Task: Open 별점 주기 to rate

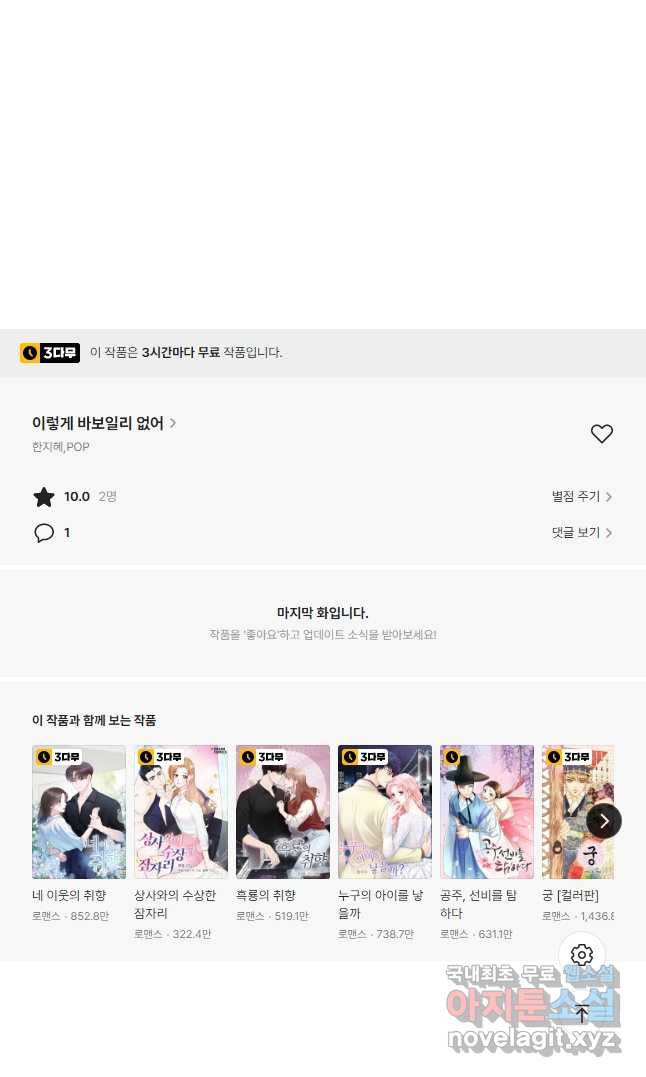Action: [x=581, y=496]
